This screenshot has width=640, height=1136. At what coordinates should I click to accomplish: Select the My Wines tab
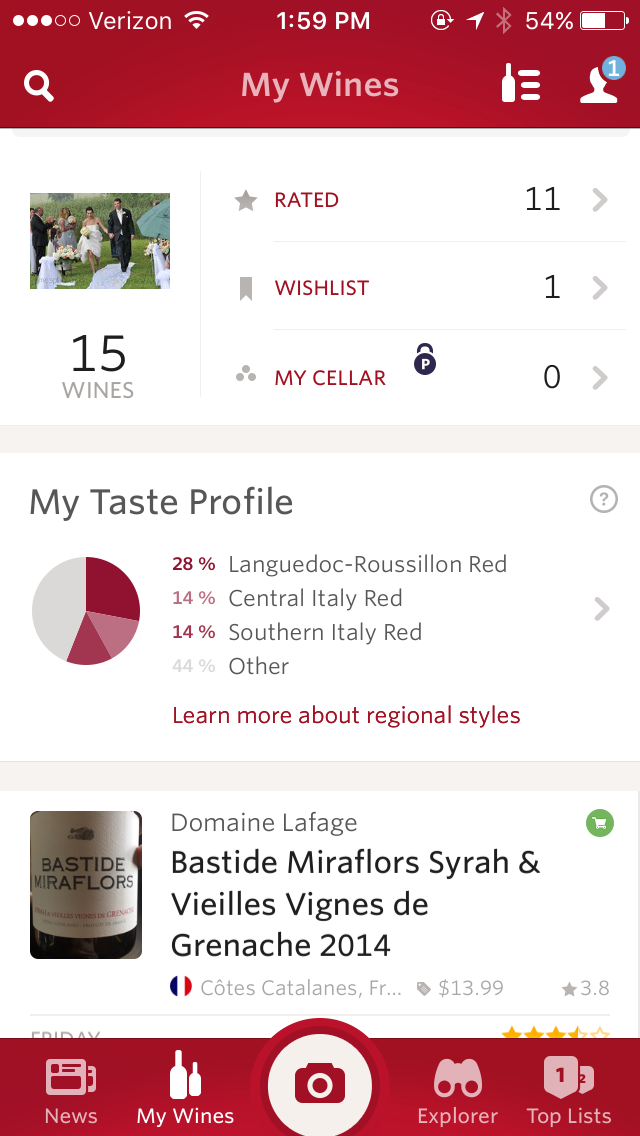click(x=185, y=1090)
